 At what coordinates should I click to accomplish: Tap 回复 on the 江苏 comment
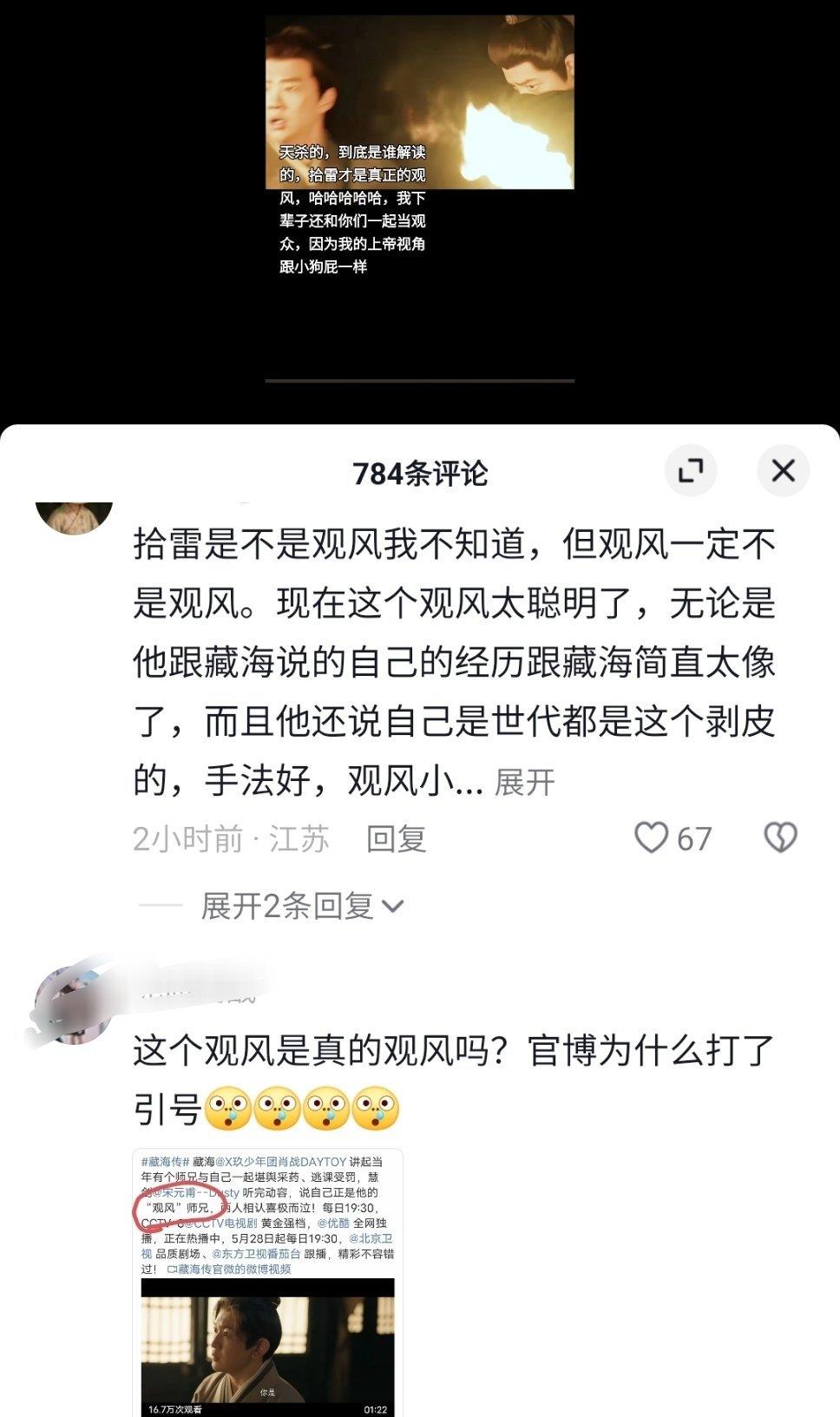[396, 839]
